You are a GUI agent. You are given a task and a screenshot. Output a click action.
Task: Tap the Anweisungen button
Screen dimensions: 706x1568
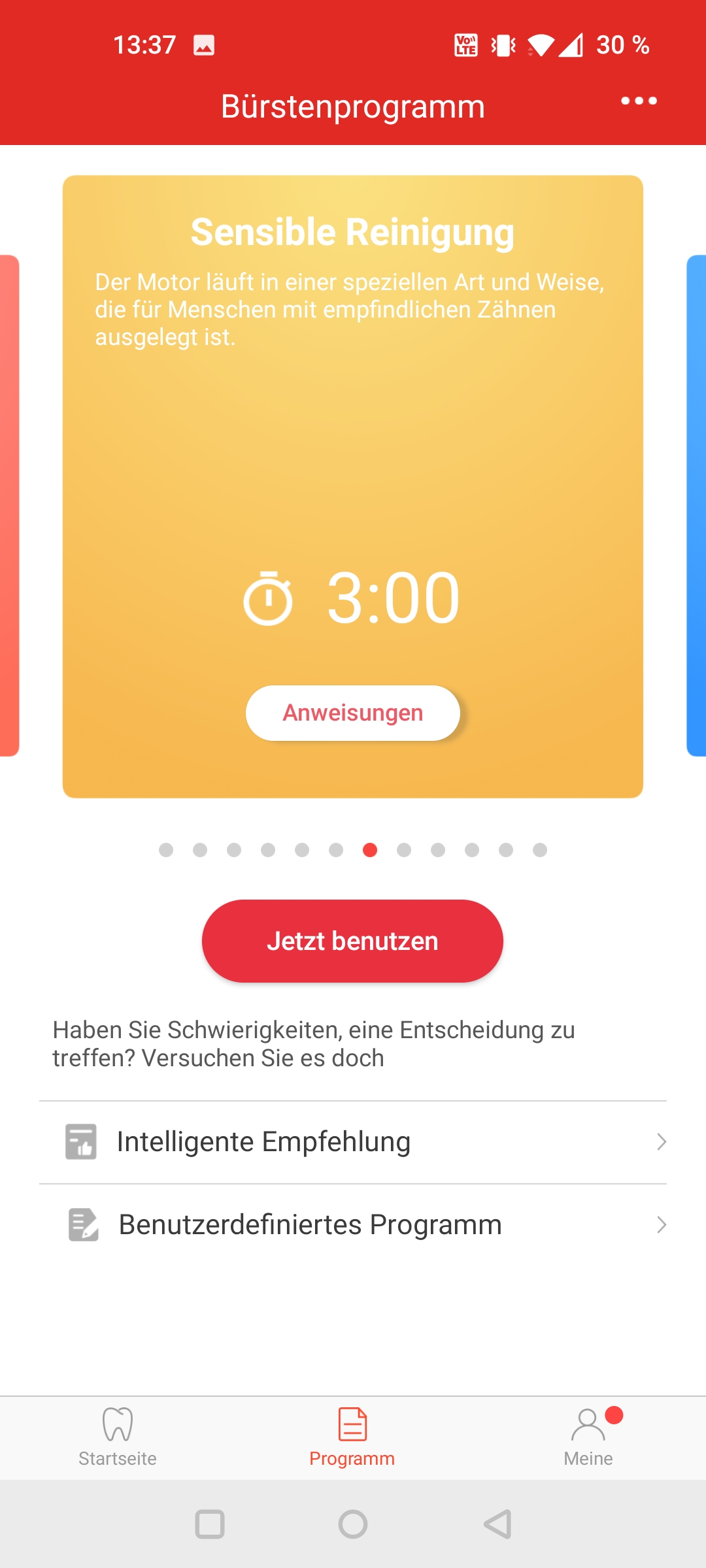[x=353, y=713]
